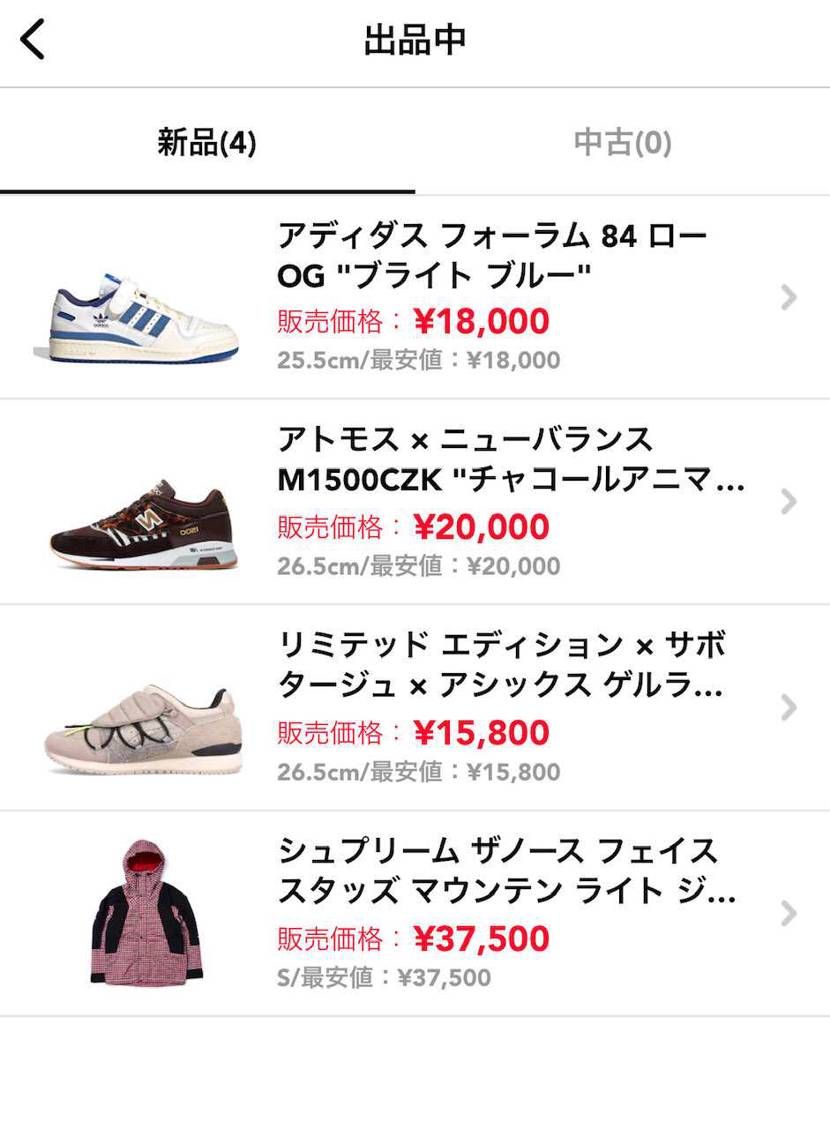Viewport: 830px width, 1129px height.
Task: Open the リミテッド エディション × サボタージュ アシックス listing
Action: [x=415, y=708]
